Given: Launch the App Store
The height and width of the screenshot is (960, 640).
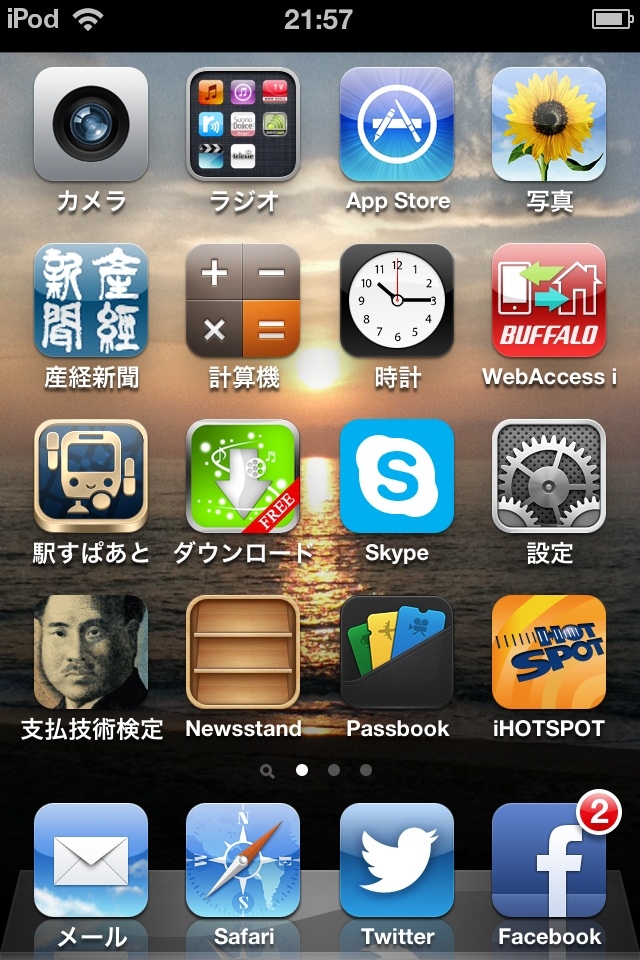Looking at the screenshot, I should pyautogui.click(x=397, y=124).
